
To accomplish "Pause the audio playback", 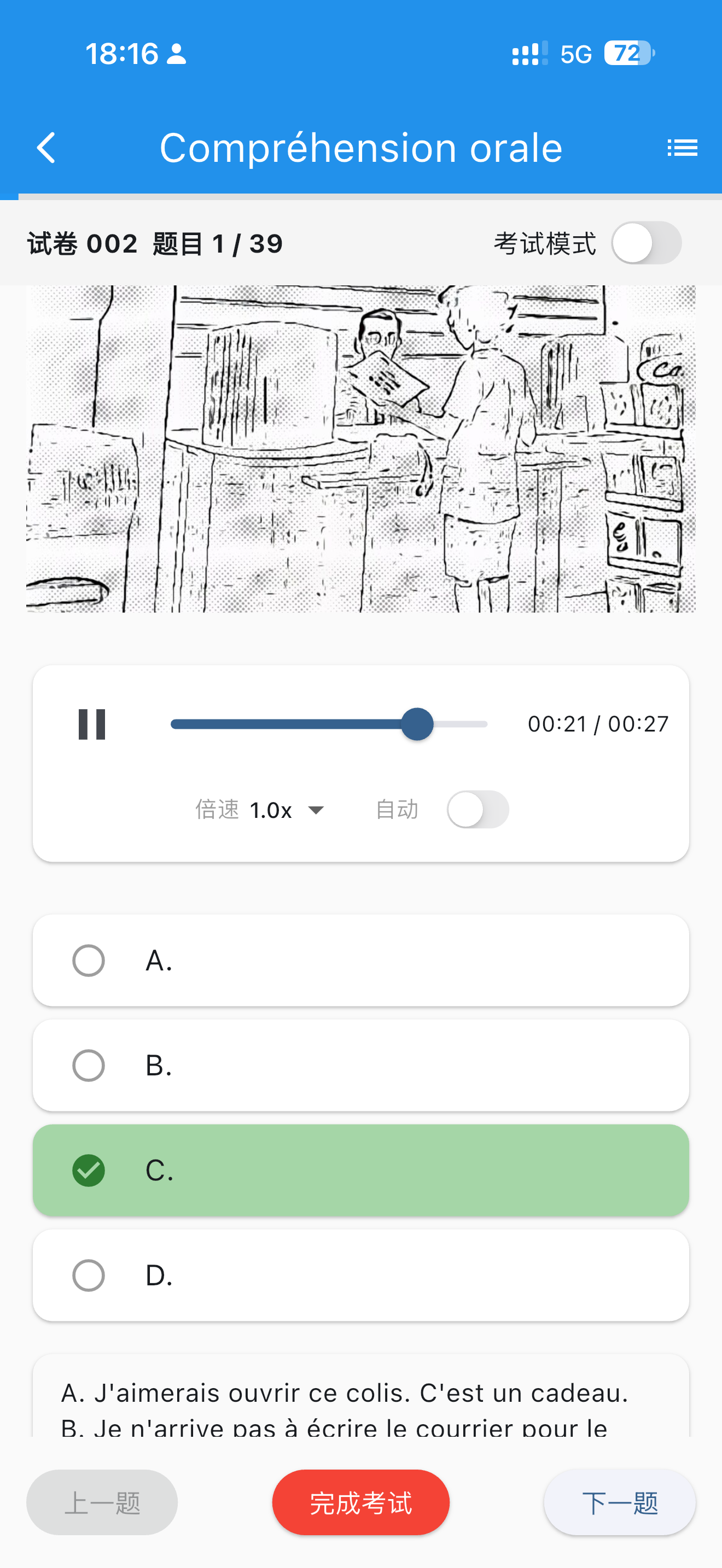I will (92, 724).
